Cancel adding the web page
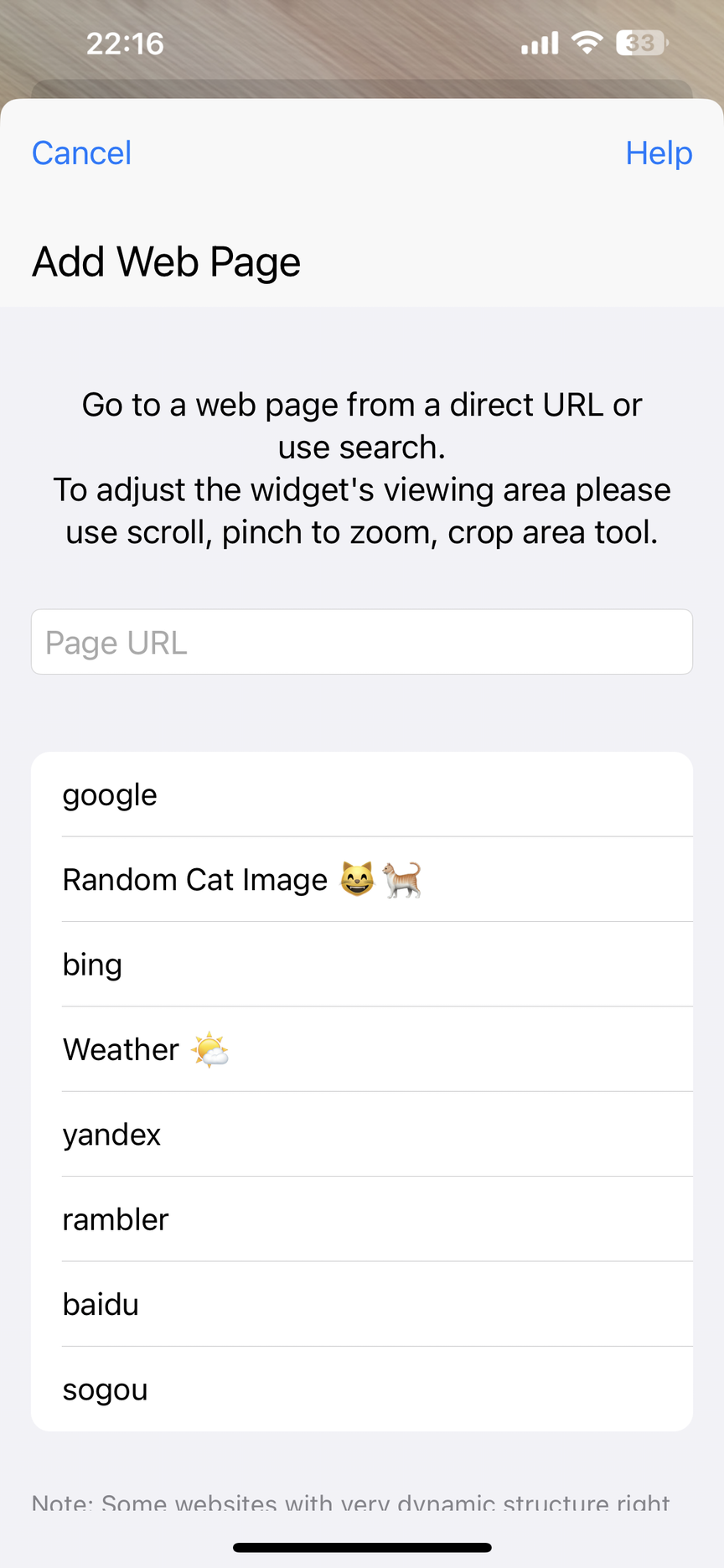Image resolution: width=724 pixels, height=1568 pixels. click(81, 153)
